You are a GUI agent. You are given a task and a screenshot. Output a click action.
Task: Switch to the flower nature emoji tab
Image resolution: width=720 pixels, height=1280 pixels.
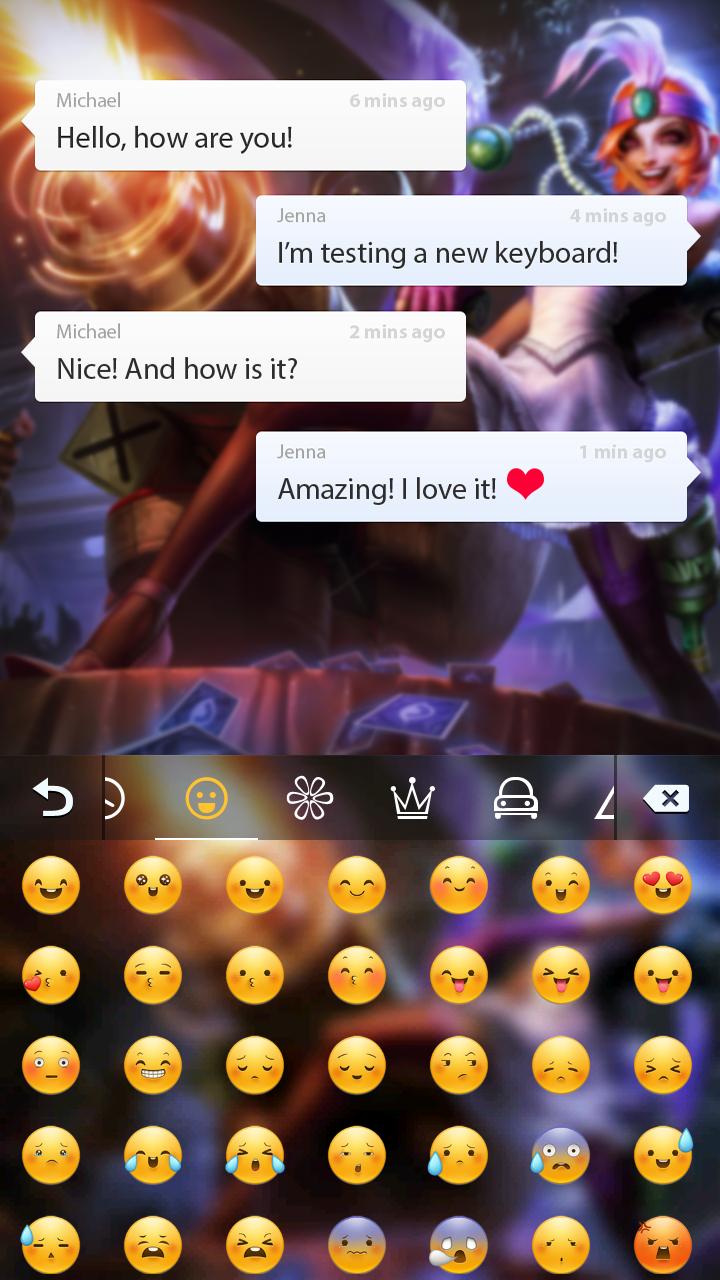[x=309, y=798]
